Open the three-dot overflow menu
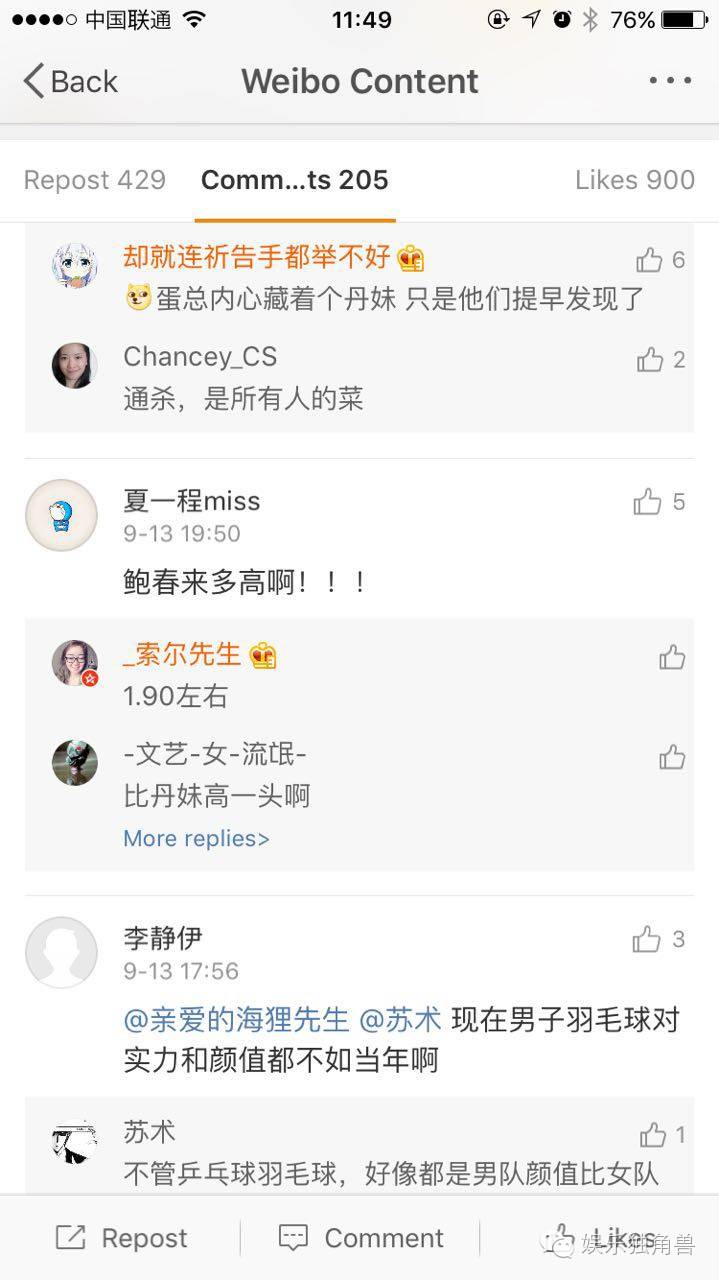The height and width of the screenshot is (1280, 719). click(669, 81)
